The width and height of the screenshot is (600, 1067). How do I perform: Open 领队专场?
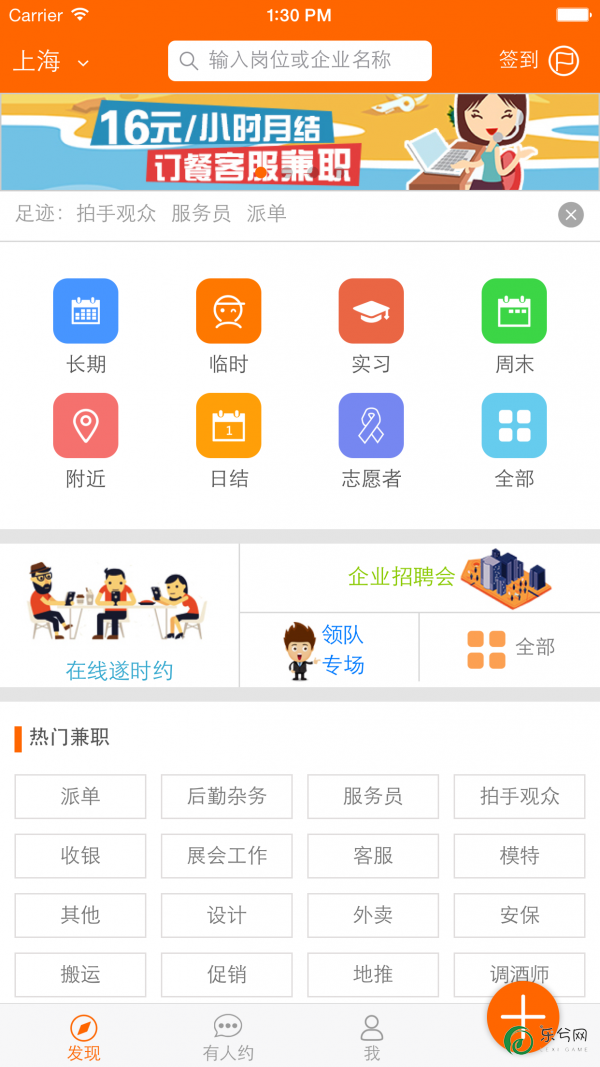pyautogui.click(x=329, y=649)
